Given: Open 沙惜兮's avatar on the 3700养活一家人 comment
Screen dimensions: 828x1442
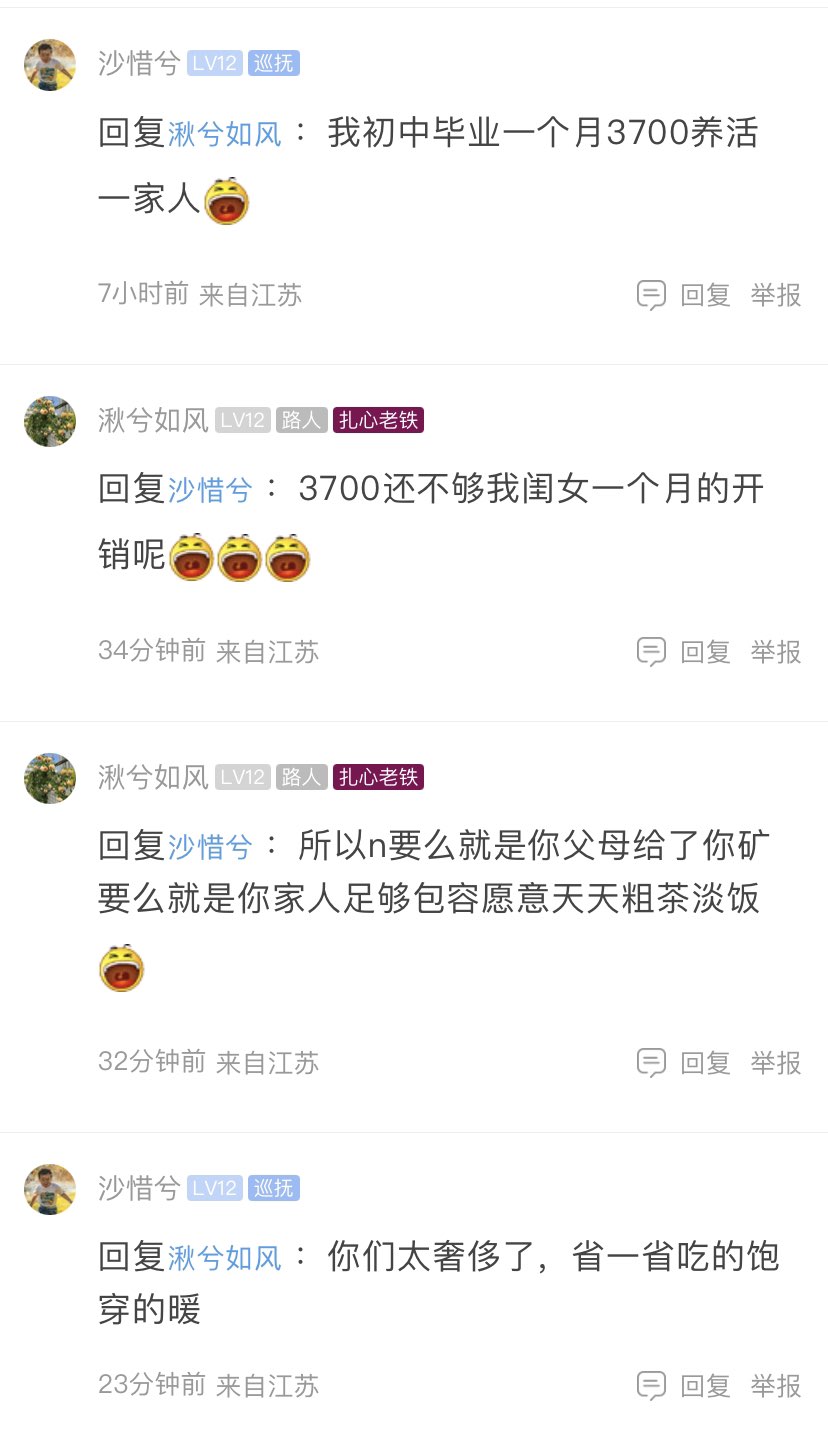Looking at the screenshot, I should point(50,65).
